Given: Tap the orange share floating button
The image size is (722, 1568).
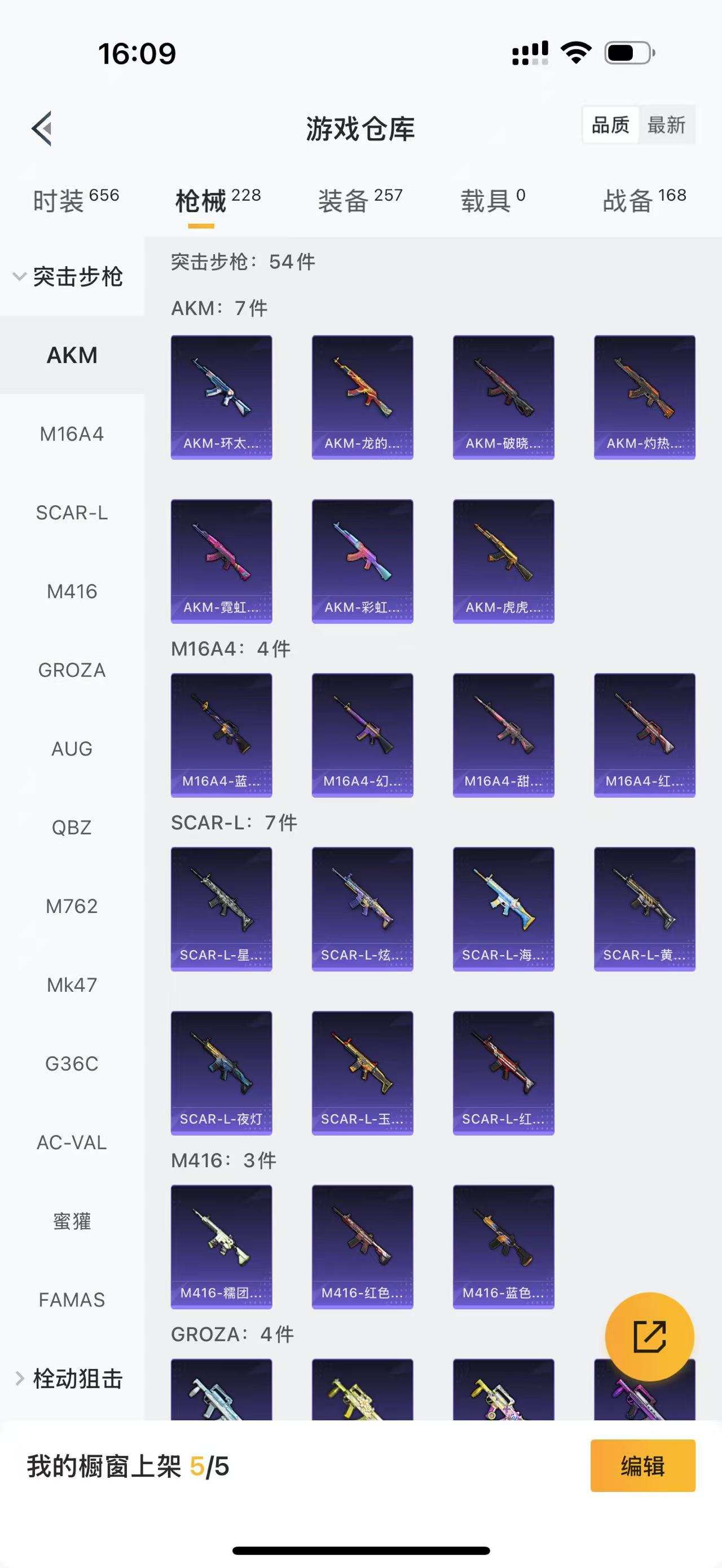Looking at the screenshot, I should (x=650, y=1337).
